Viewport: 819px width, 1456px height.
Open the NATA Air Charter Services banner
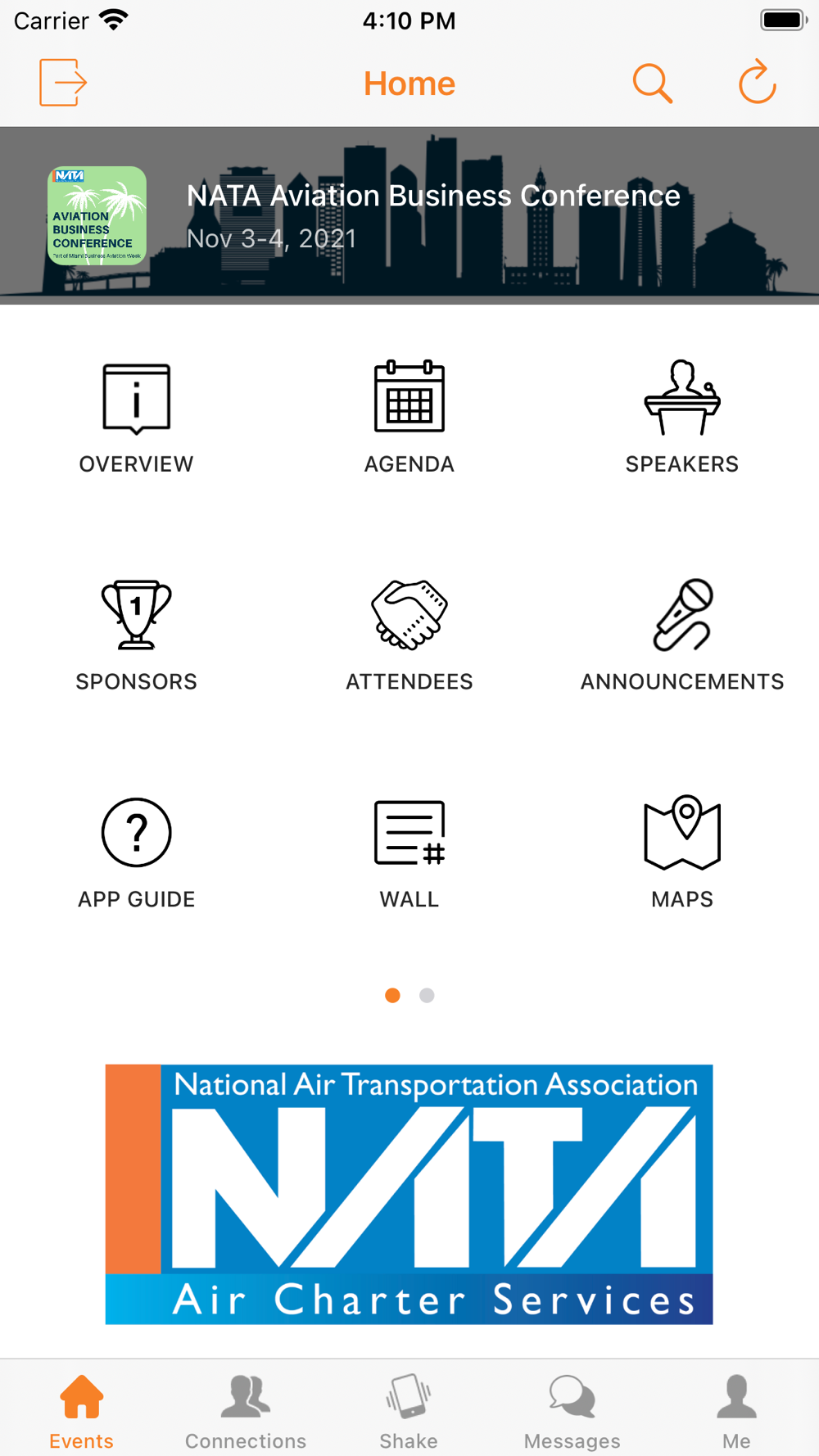coord(409,1194)
